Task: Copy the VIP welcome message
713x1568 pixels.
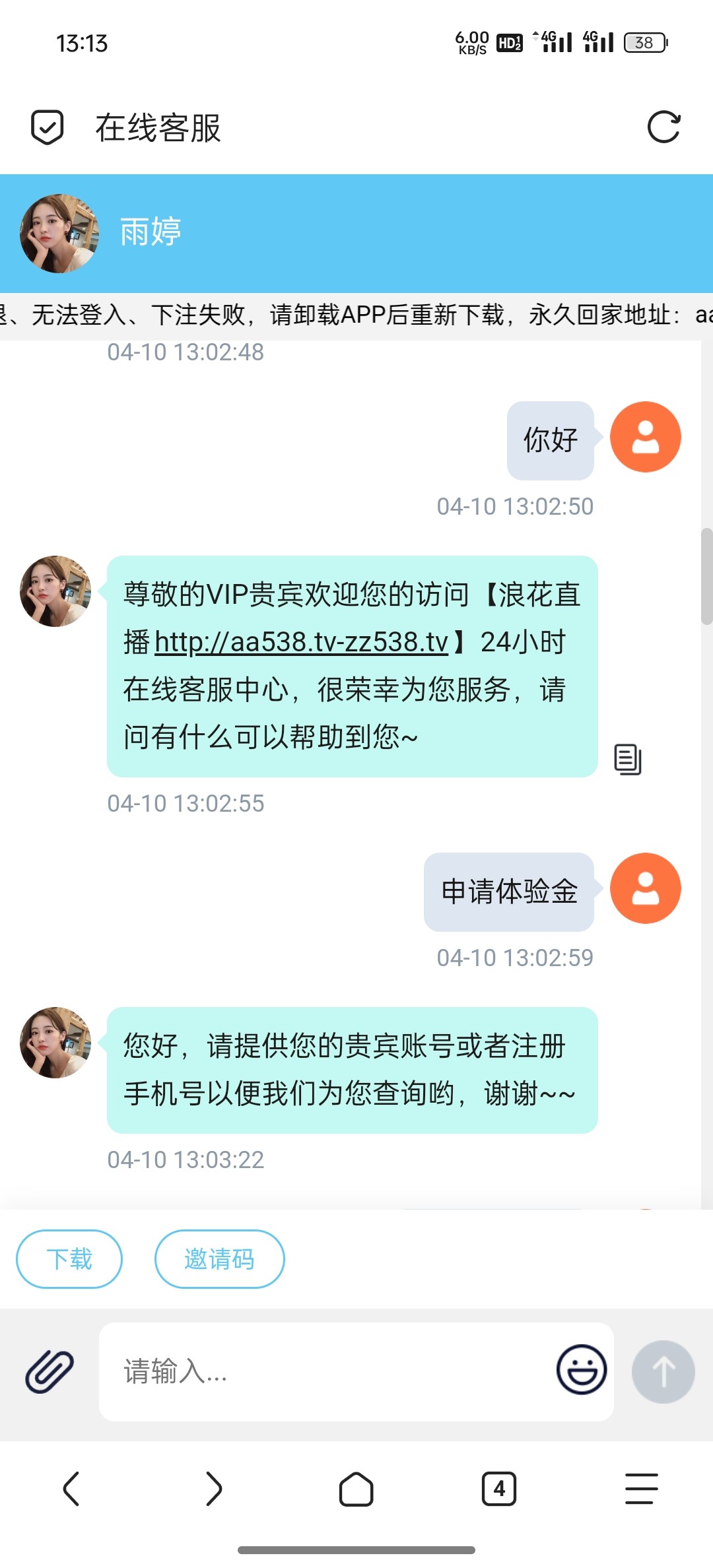Action: point(627,759)
